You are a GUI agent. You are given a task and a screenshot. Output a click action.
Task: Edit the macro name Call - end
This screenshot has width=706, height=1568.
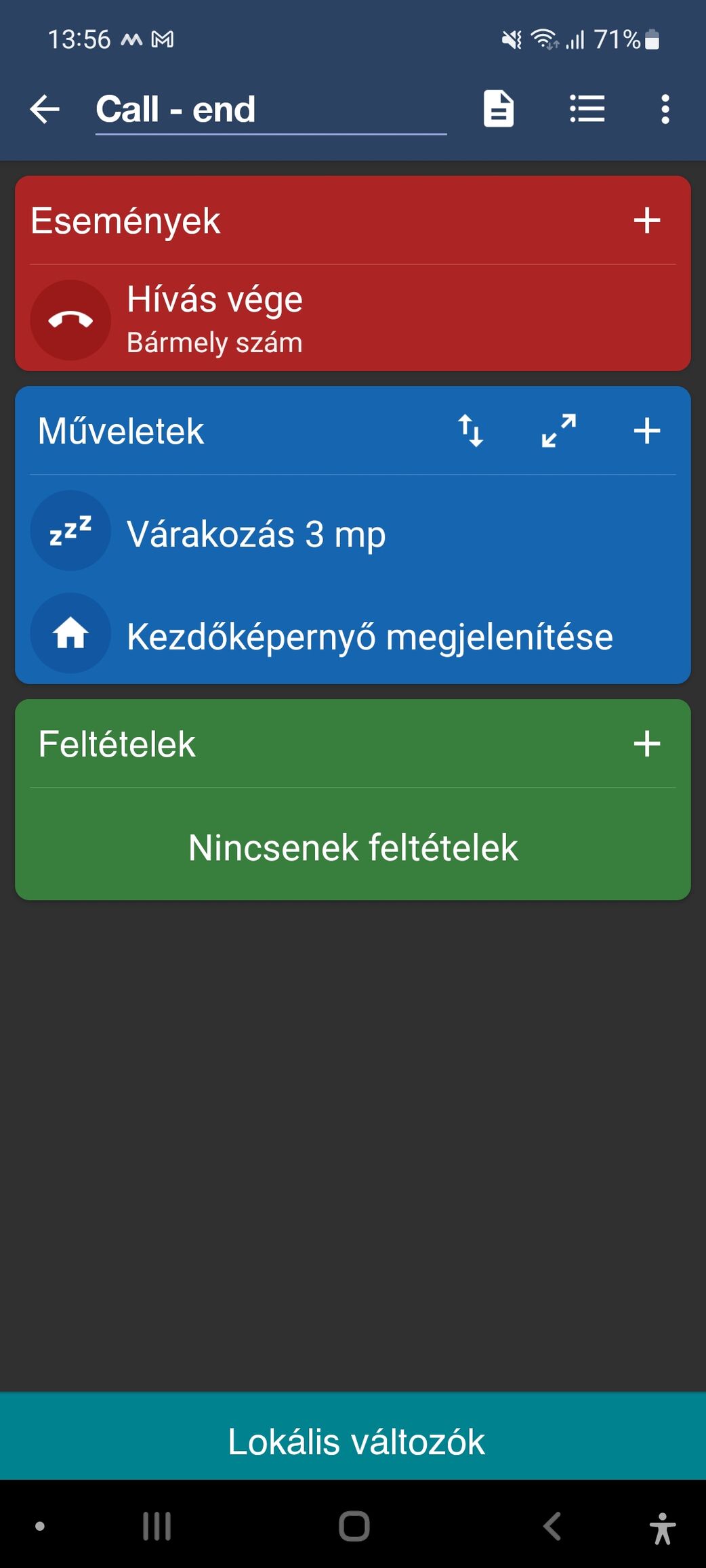271,110
